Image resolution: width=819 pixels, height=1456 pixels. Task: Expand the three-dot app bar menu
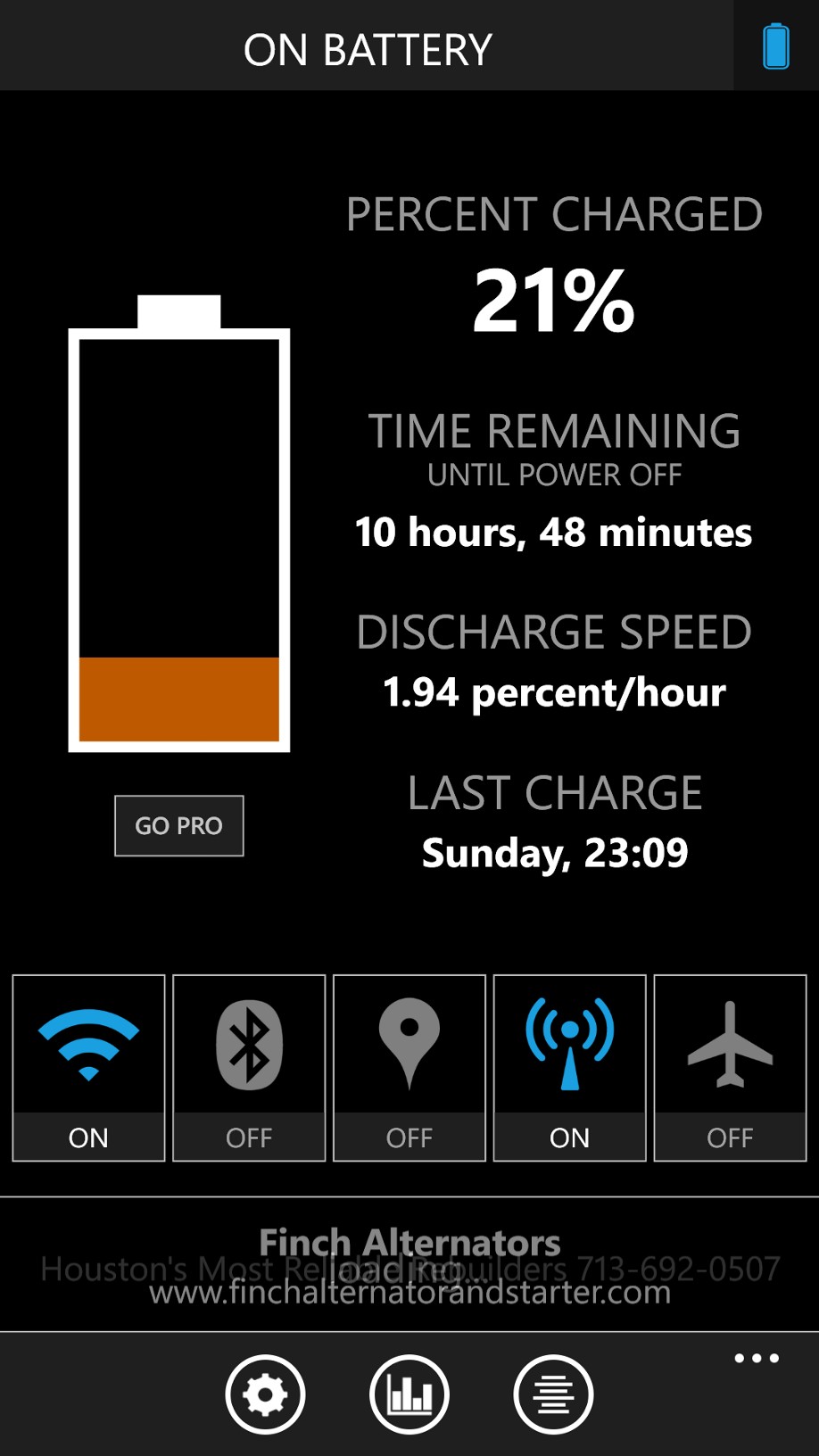(757, 1358)
